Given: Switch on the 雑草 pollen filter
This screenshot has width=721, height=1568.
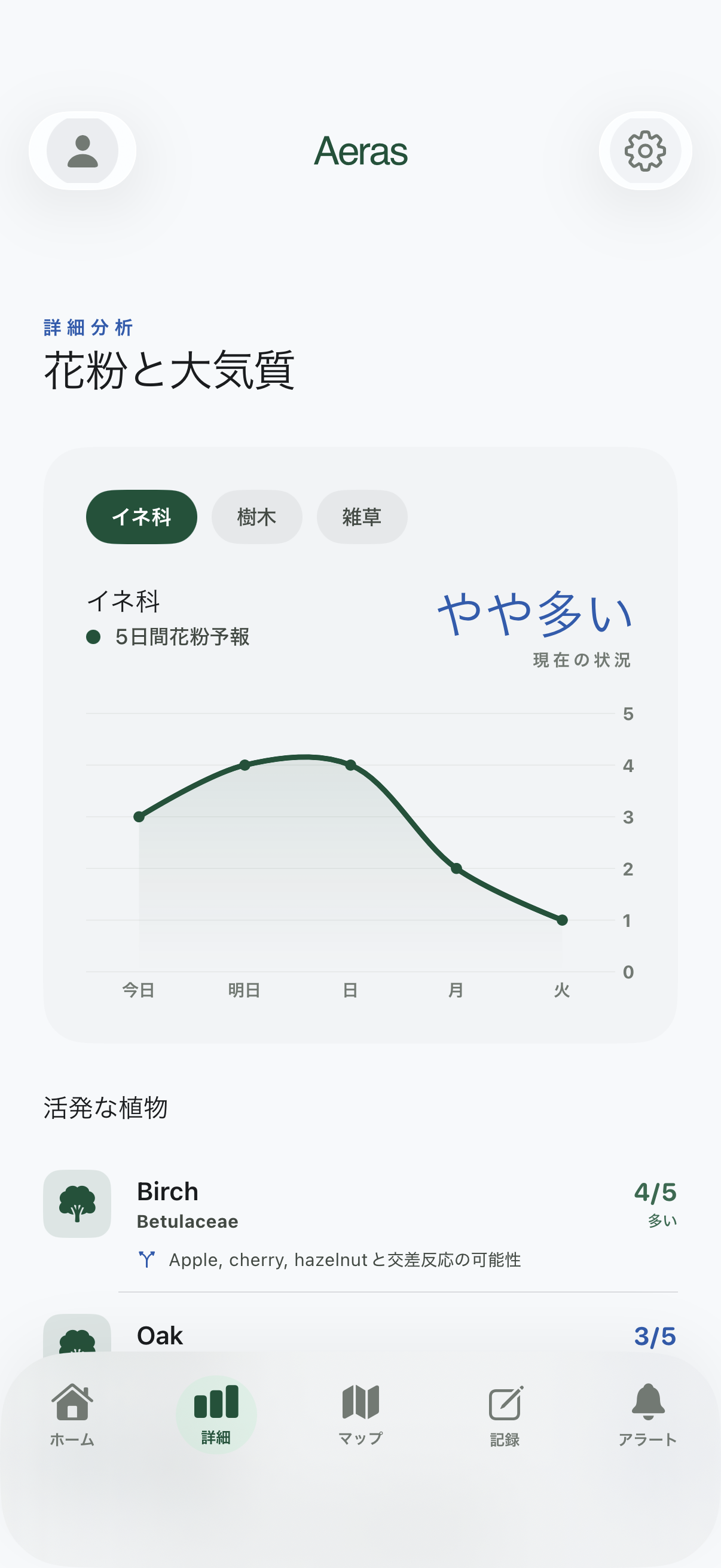Looking at the screenshot, I should pyautogui.click(x=362, y=517).
